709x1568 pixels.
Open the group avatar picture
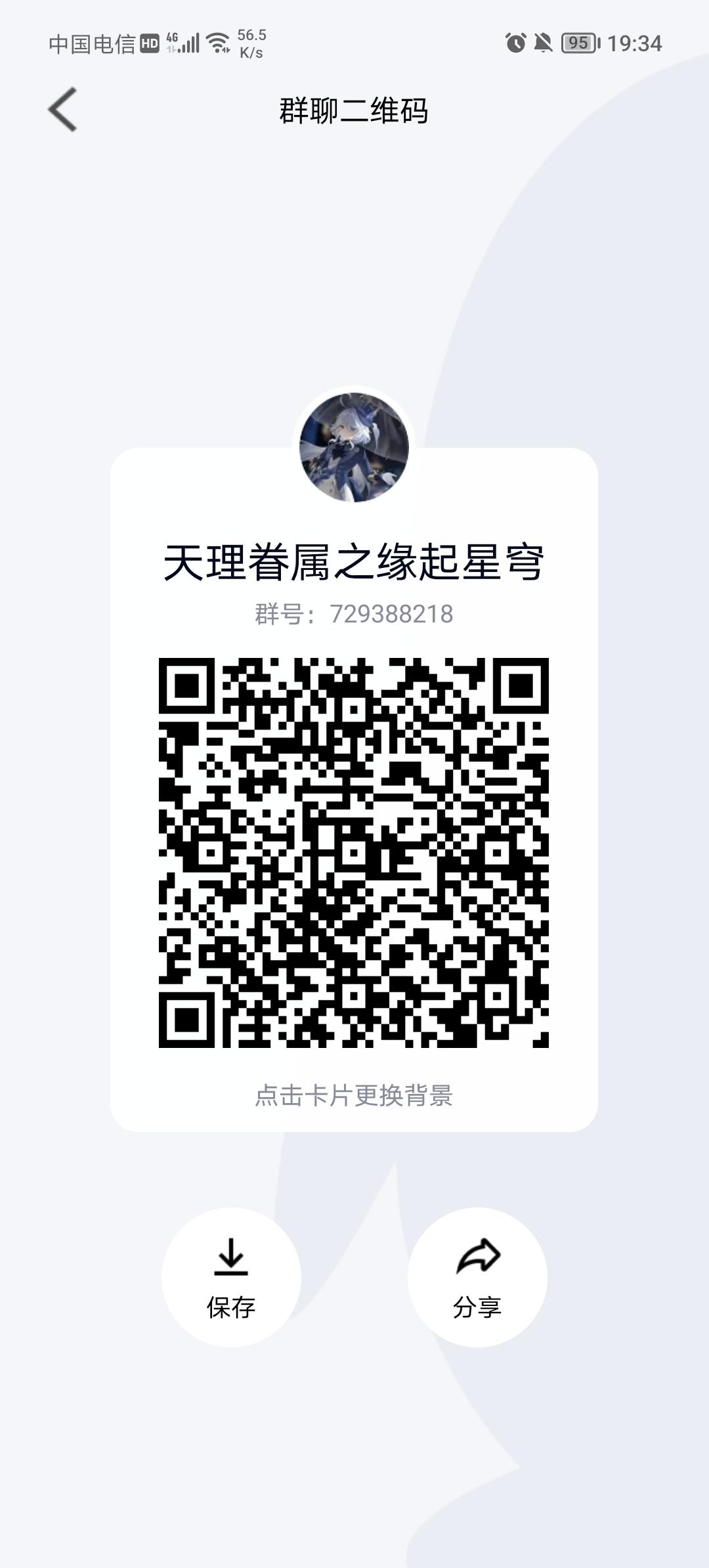point(354,445)
